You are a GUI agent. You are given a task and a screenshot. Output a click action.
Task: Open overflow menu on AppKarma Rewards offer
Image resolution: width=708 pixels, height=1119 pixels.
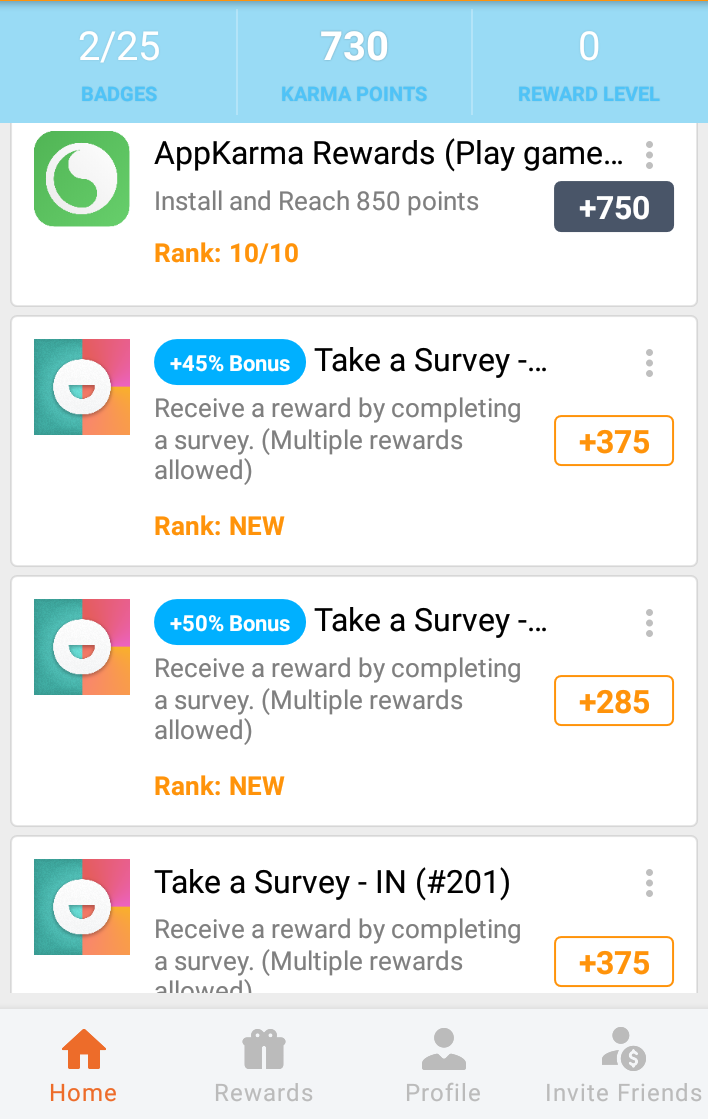click(649, 155)
